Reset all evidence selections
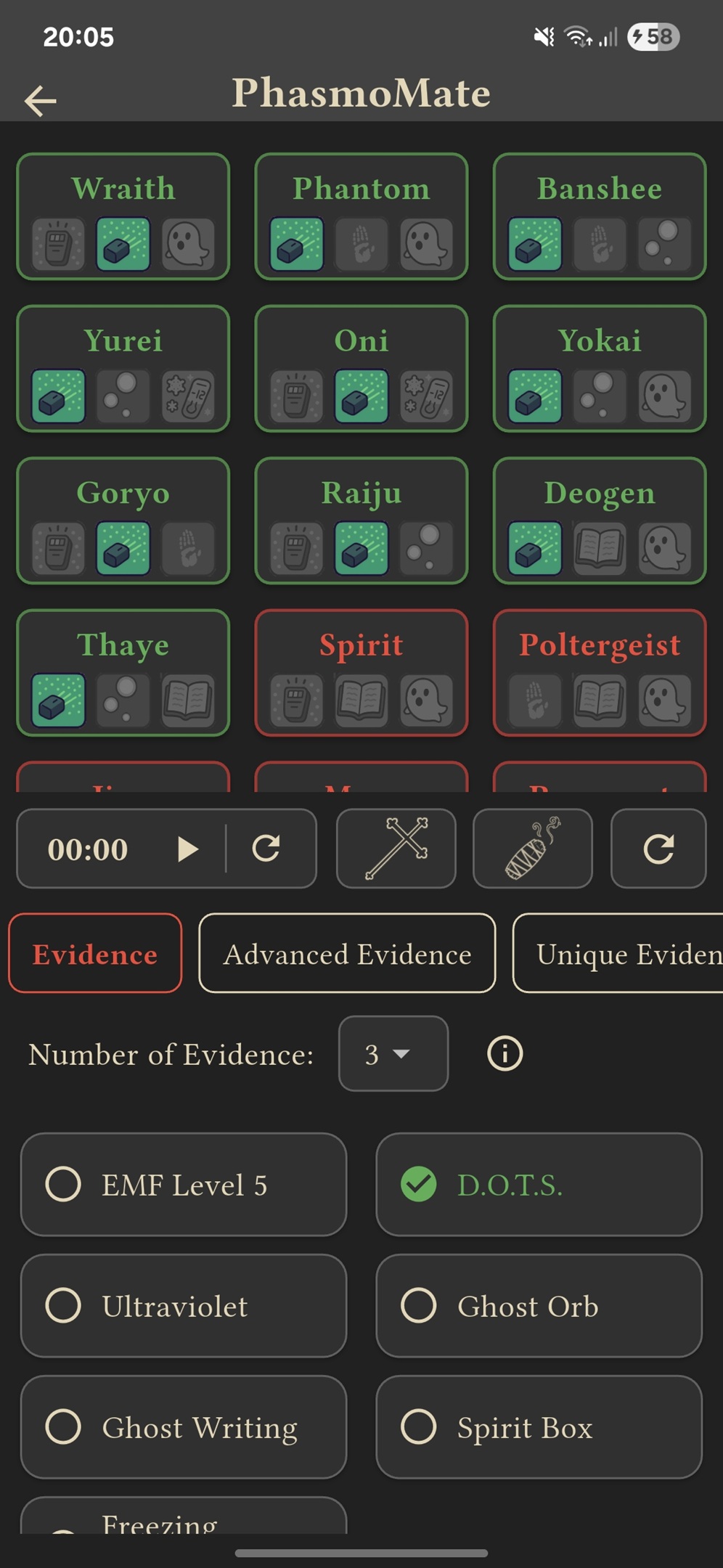Image resolution: width=723 pixels, height=1568 pixels. click(658, 849)
